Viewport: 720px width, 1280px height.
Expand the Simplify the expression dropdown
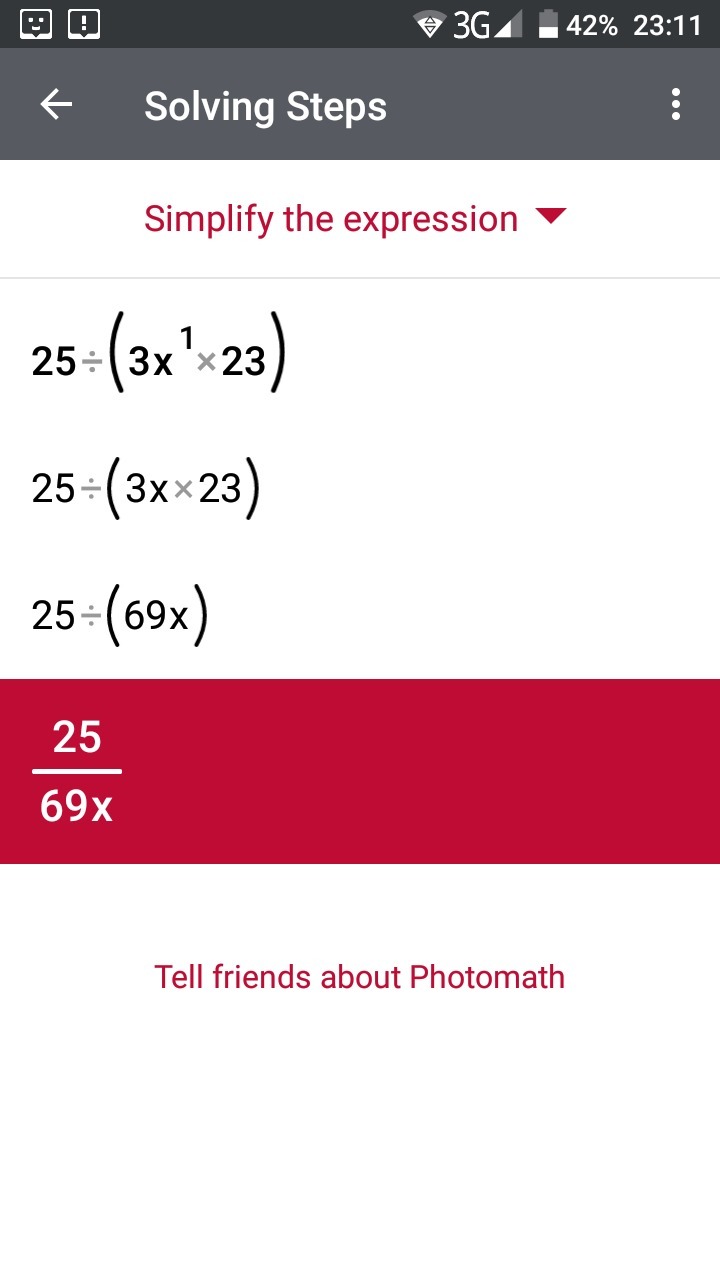356,218
